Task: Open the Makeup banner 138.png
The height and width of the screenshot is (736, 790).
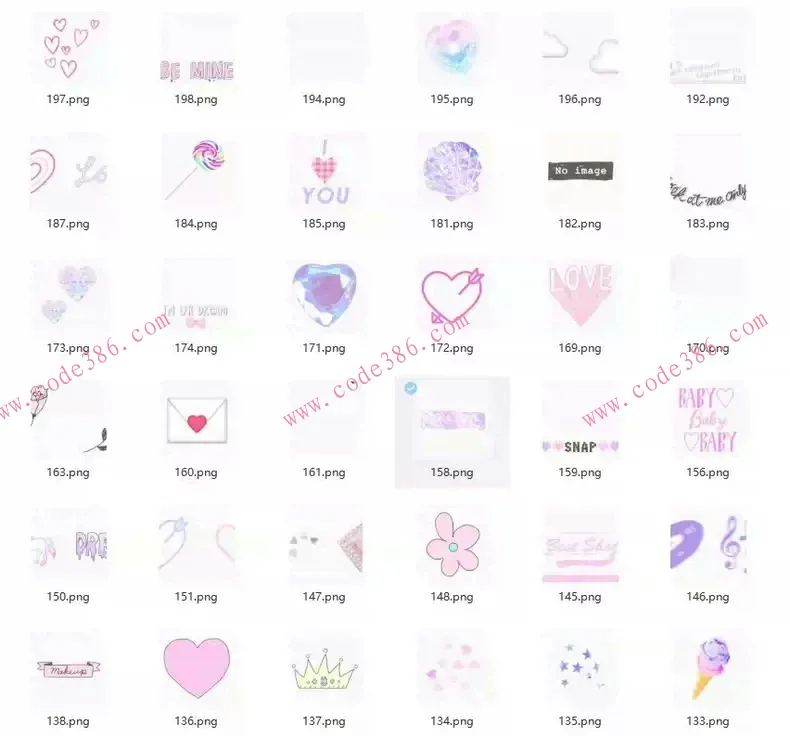Action: point(67,669)
